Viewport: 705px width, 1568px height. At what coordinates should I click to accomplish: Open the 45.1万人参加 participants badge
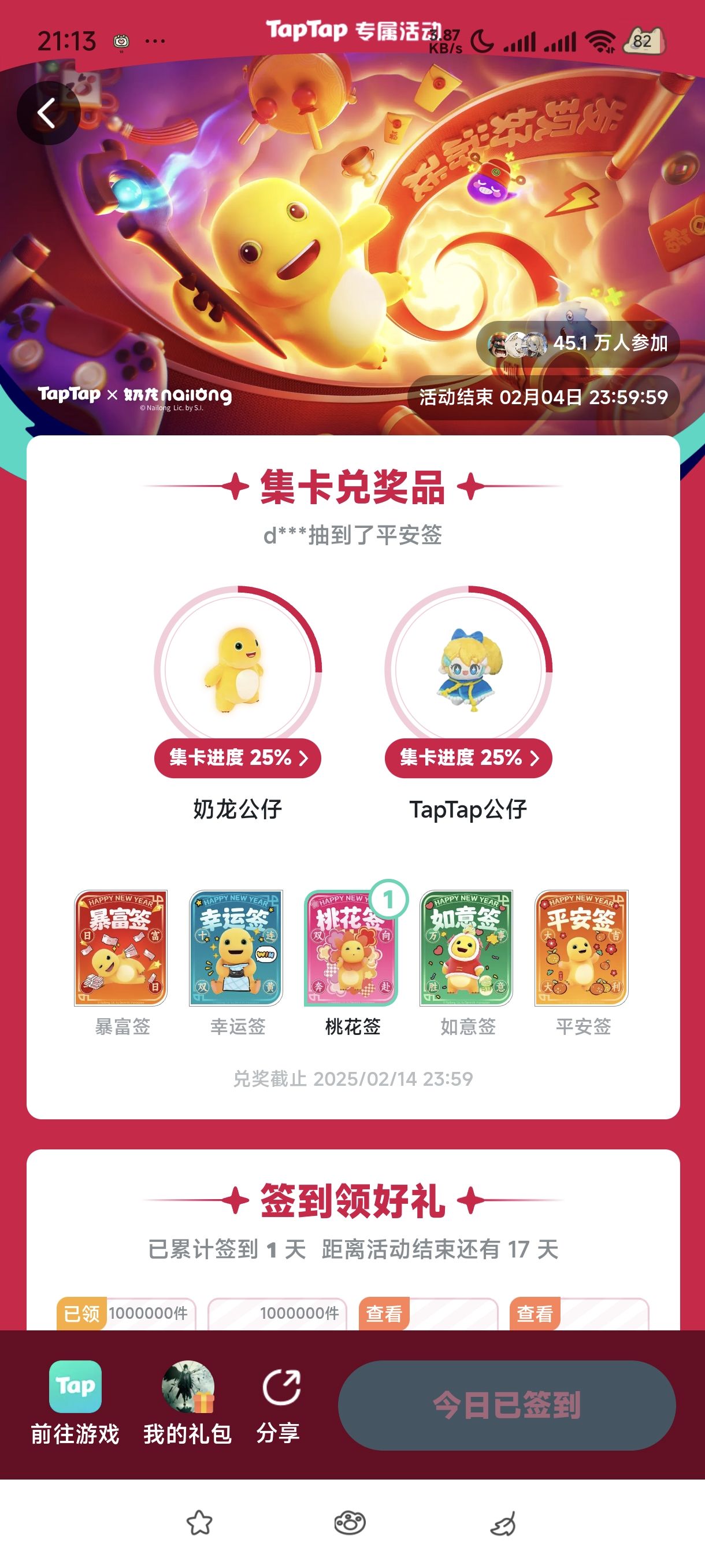tap(578, 343)
